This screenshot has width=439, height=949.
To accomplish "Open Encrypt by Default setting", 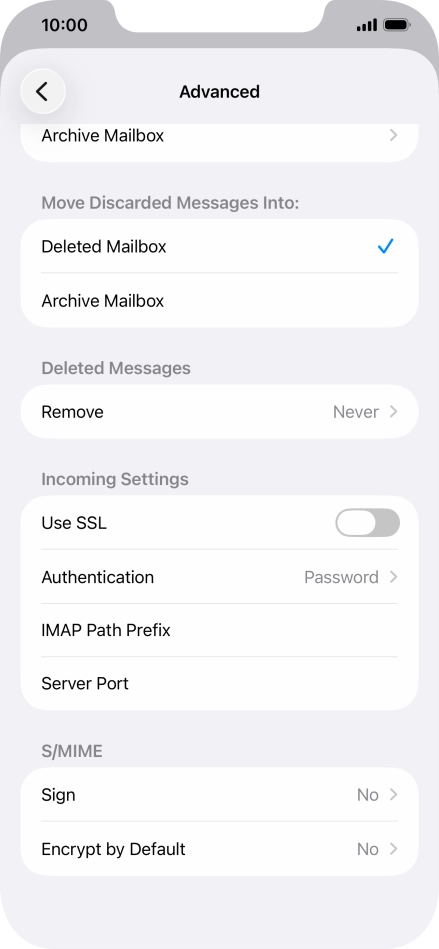I will pos(219,849).
